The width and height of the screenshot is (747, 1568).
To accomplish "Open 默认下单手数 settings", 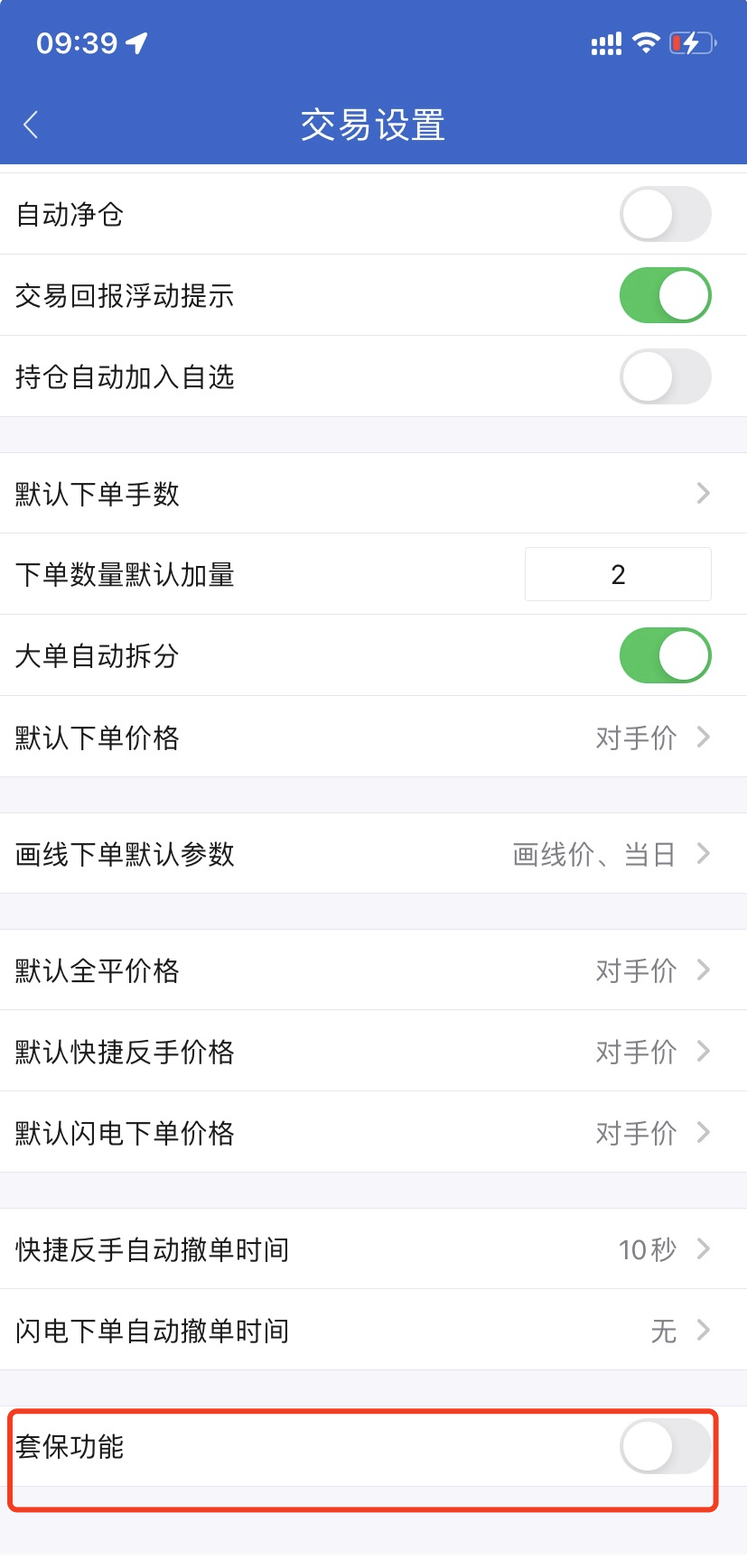I will [x=373, y=493].
